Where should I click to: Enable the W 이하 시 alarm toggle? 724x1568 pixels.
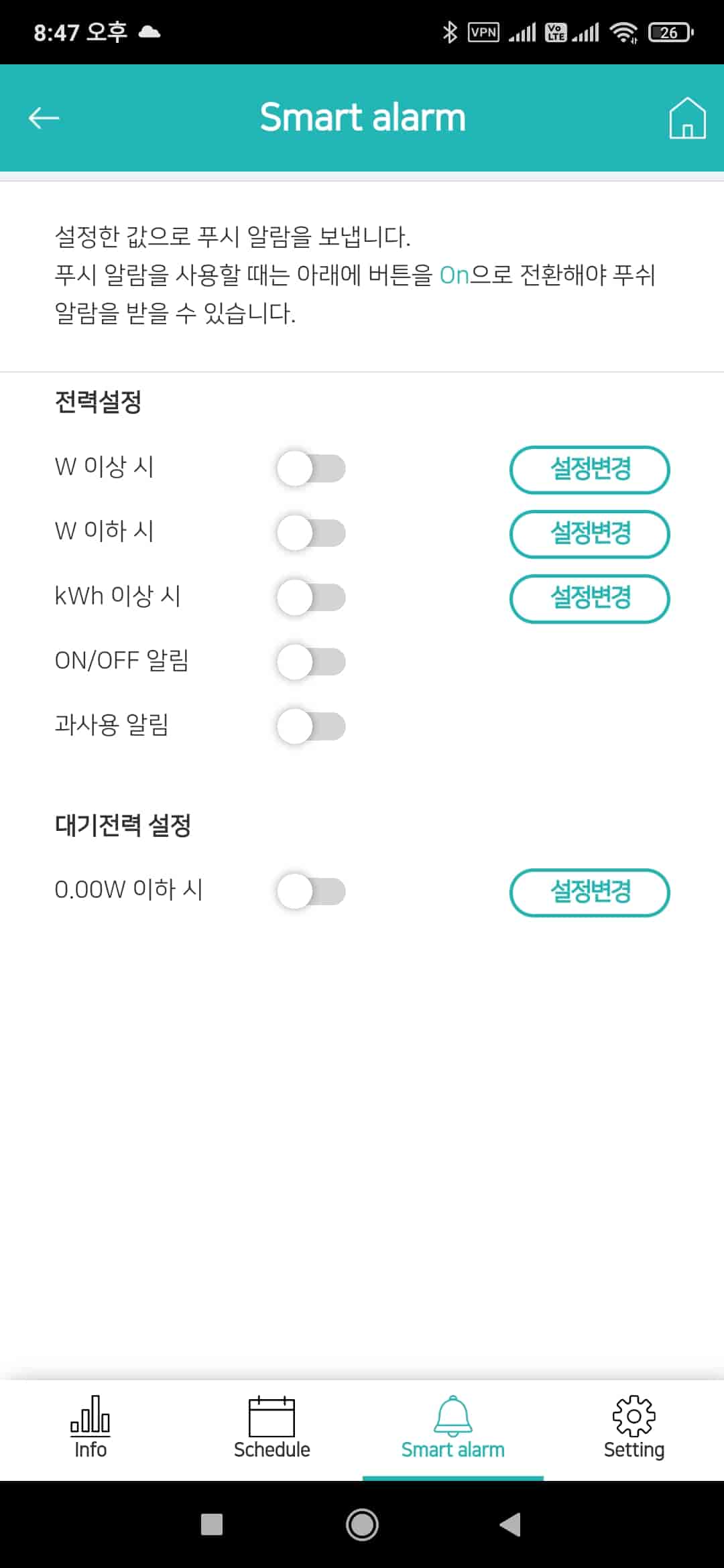coord(310,533)
